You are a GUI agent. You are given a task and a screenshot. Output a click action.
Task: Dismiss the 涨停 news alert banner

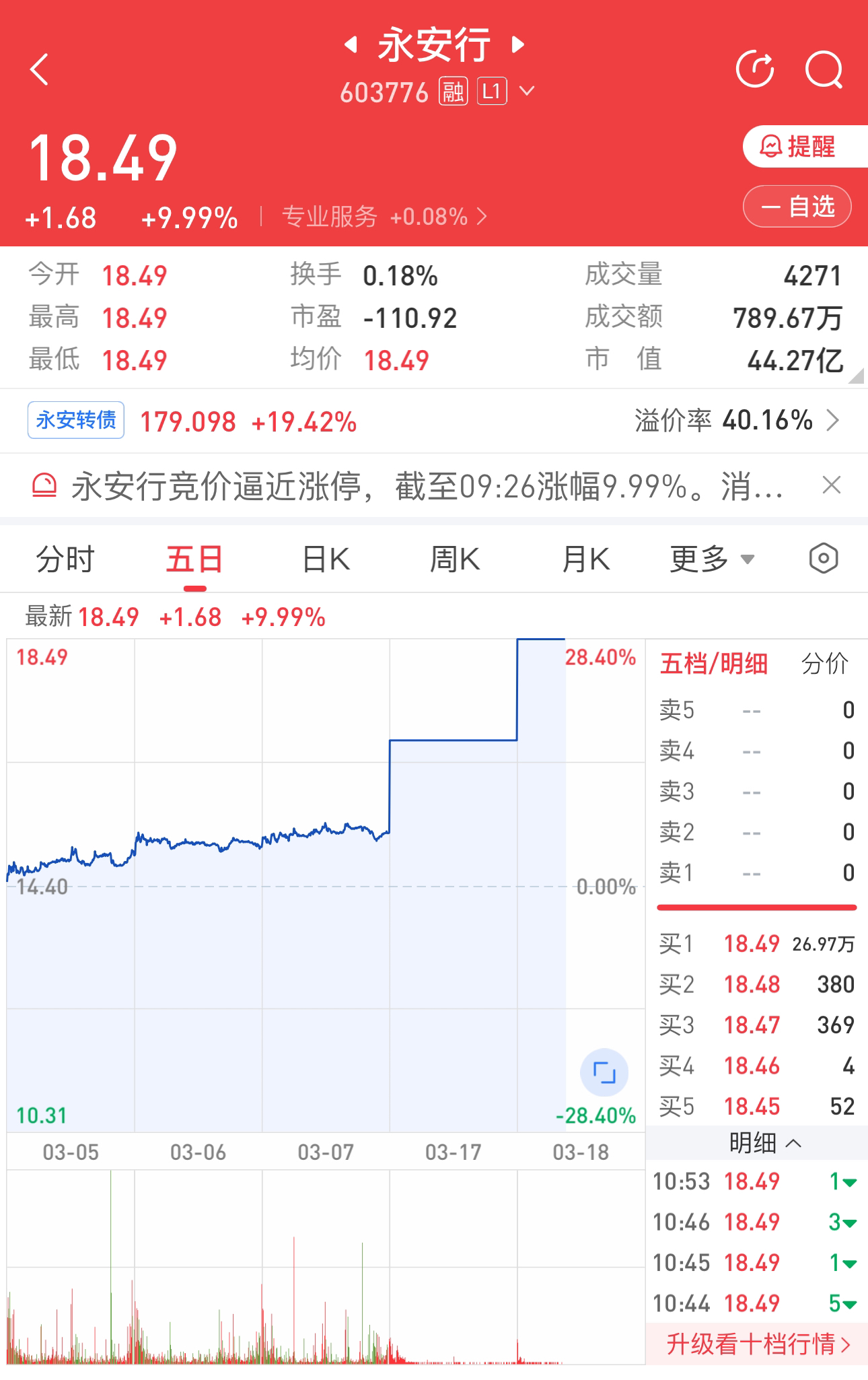(832, 485)
